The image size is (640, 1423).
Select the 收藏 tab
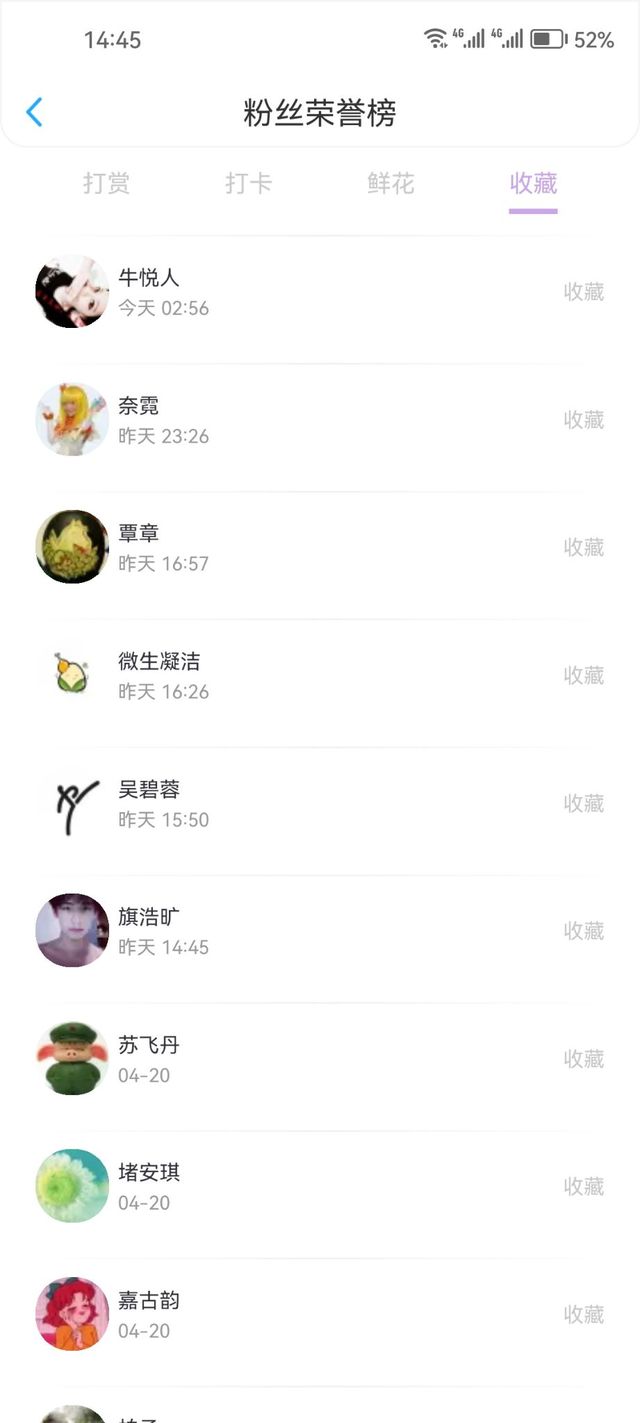click(533, 184)
